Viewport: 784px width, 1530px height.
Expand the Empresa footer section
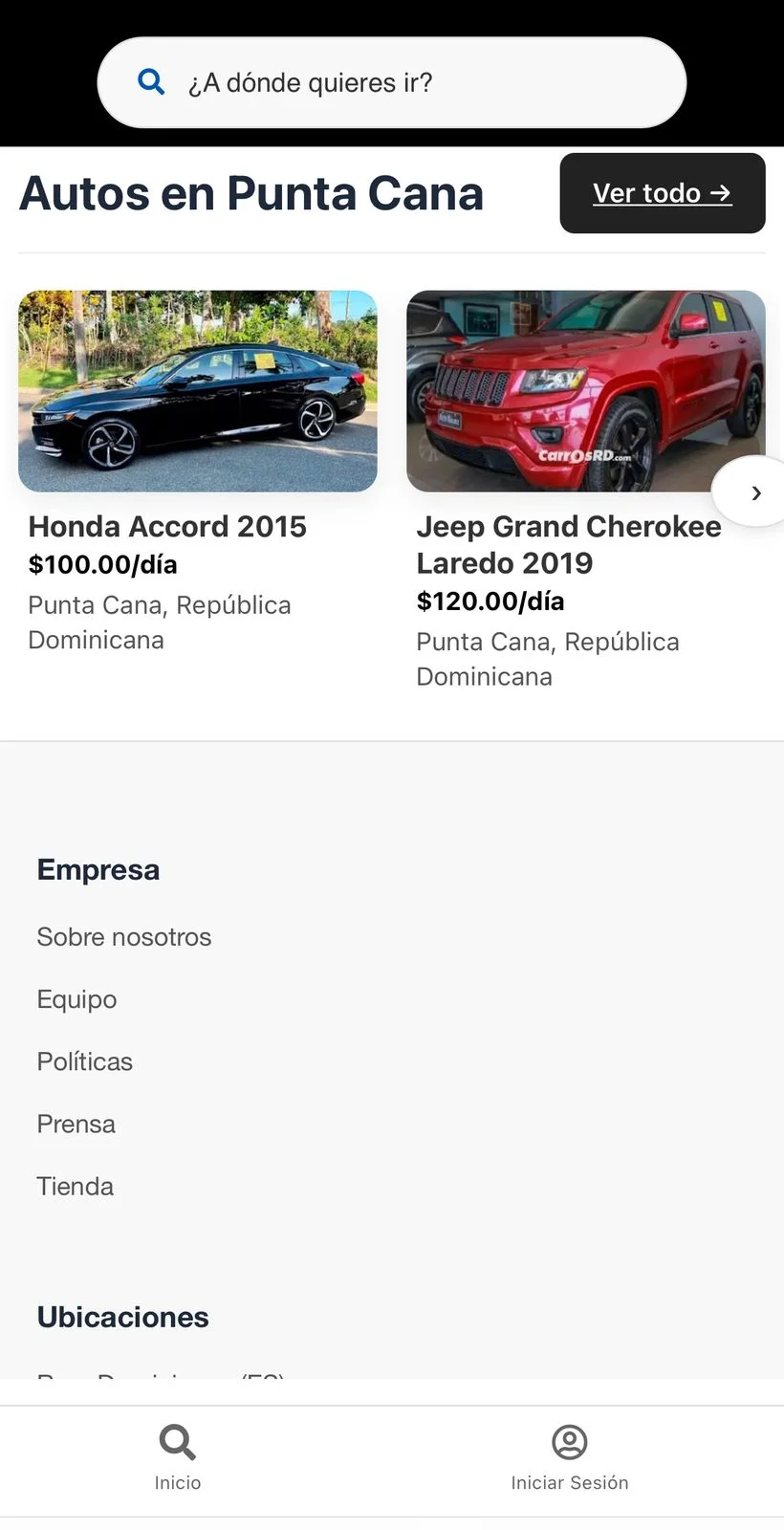click(98, 869)
